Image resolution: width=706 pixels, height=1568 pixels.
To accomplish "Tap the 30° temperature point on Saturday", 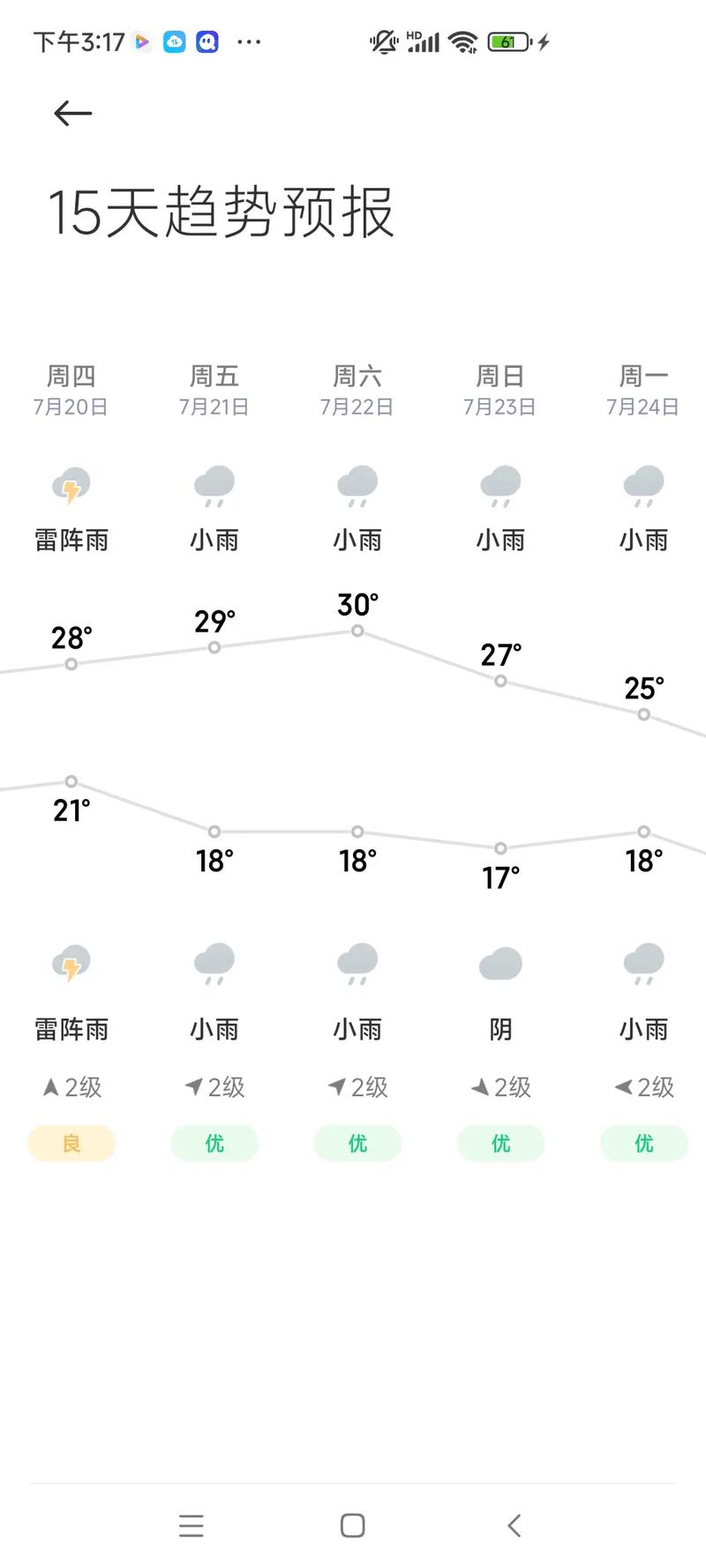I will (x=357, y=631).
